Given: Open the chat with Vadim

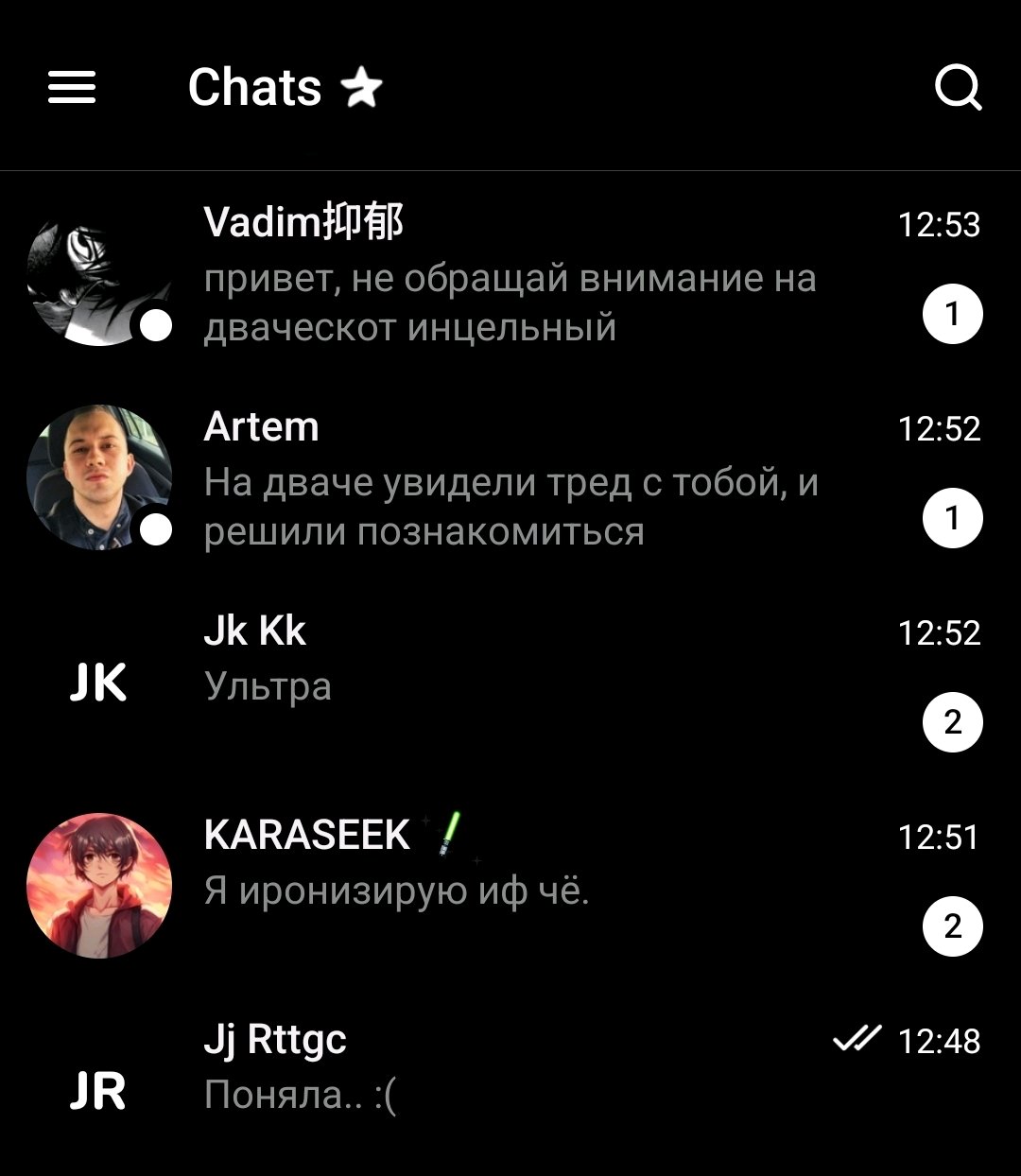Looking at the screenshot, I should (510, 274).
